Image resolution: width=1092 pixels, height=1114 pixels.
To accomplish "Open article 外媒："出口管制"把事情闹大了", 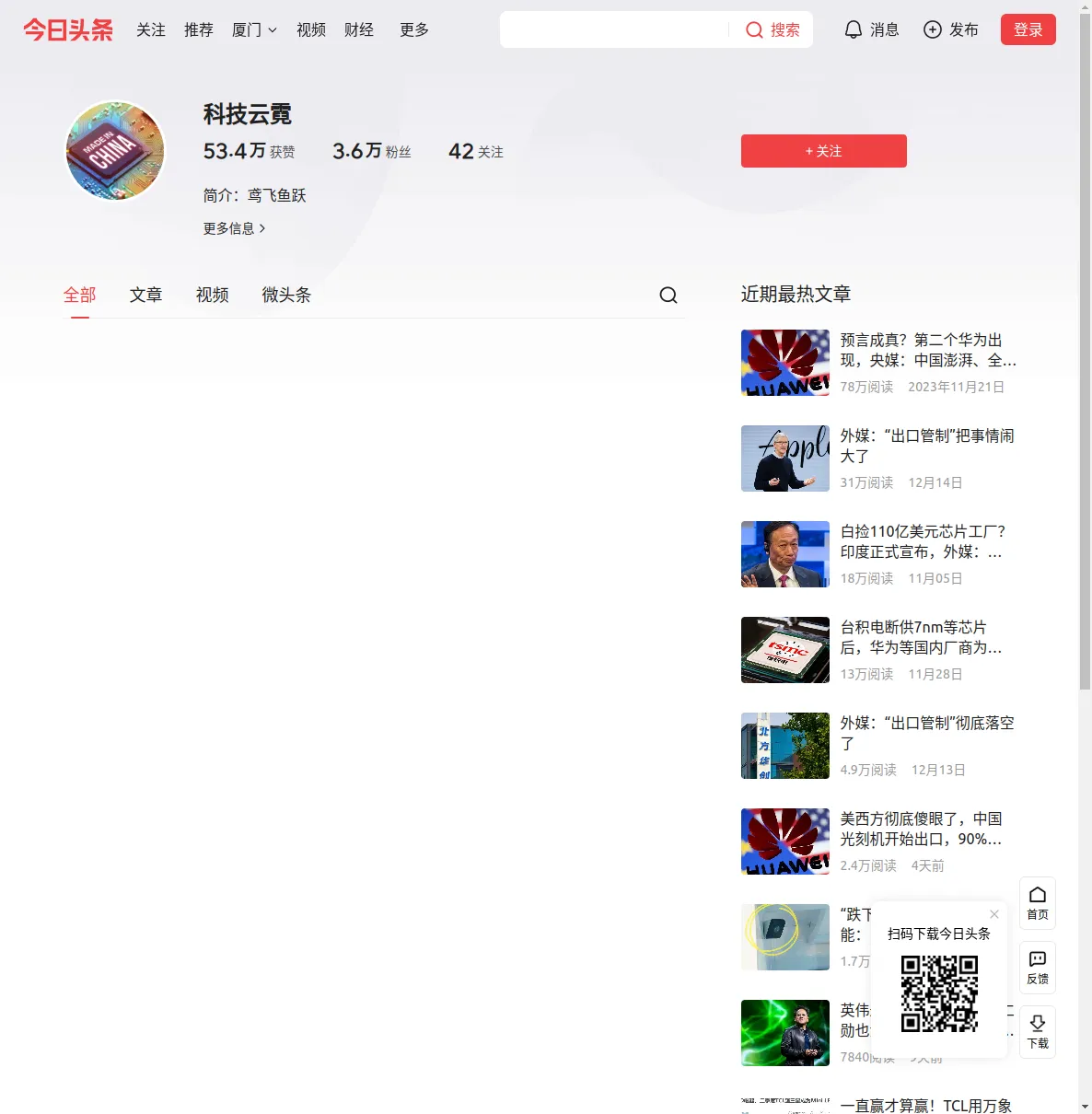I will pyautogui.click(x=926, y=446).
